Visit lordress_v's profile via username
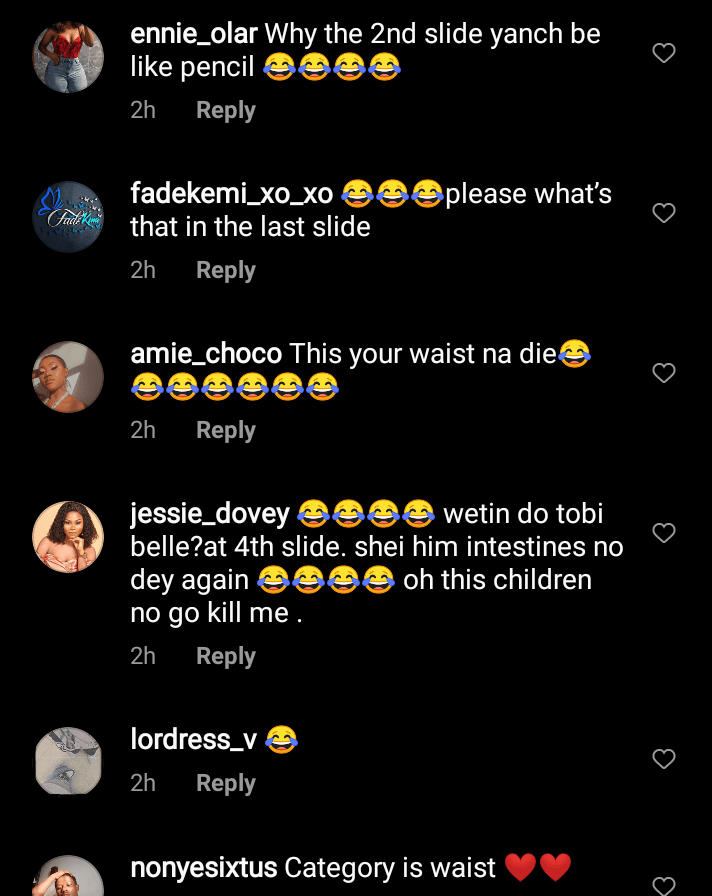The width and height of the screenshot is (712, 896). (x=194, y=739)
